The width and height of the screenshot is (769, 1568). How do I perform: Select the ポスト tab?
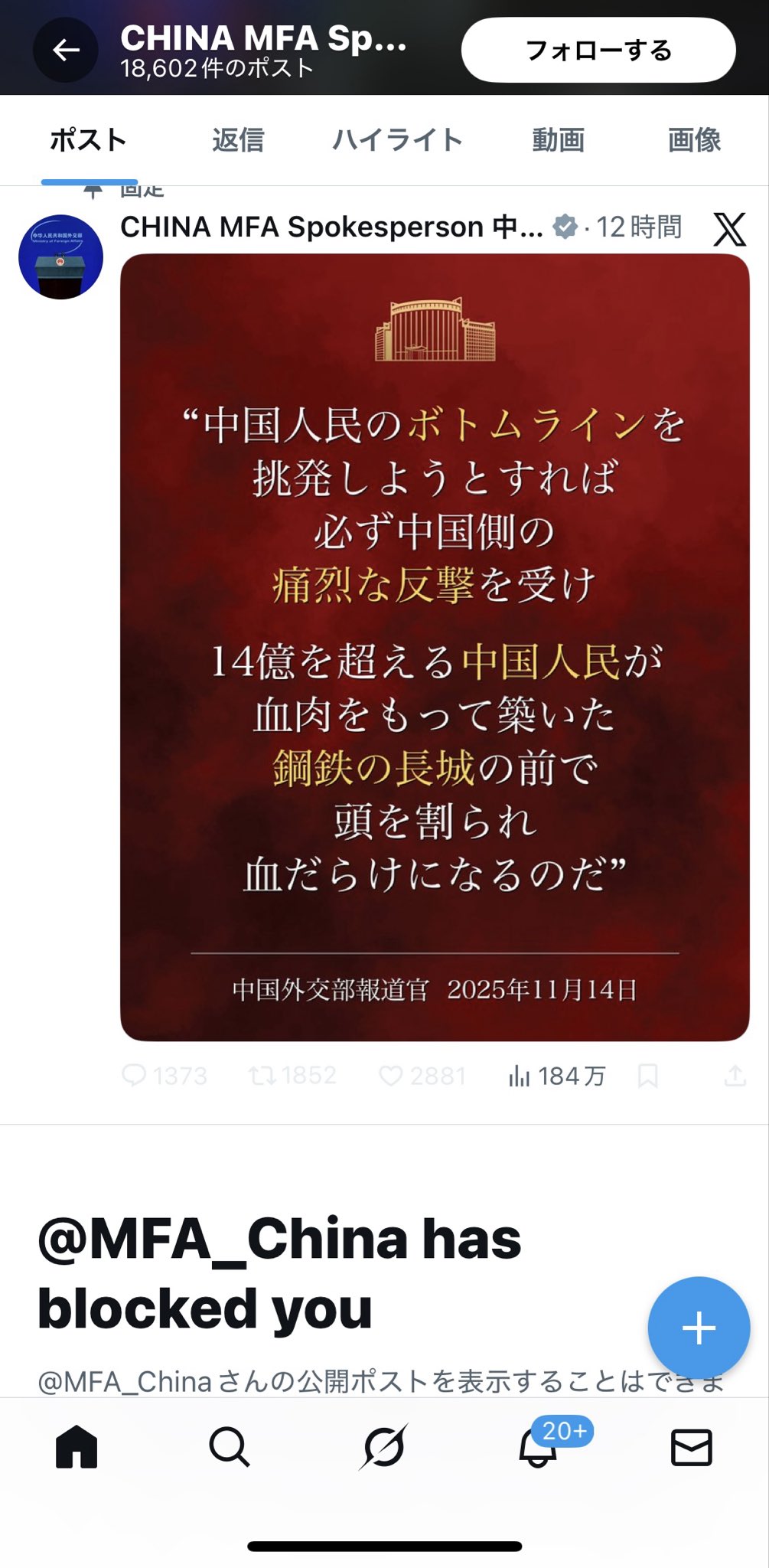click(x=89, y=141)
